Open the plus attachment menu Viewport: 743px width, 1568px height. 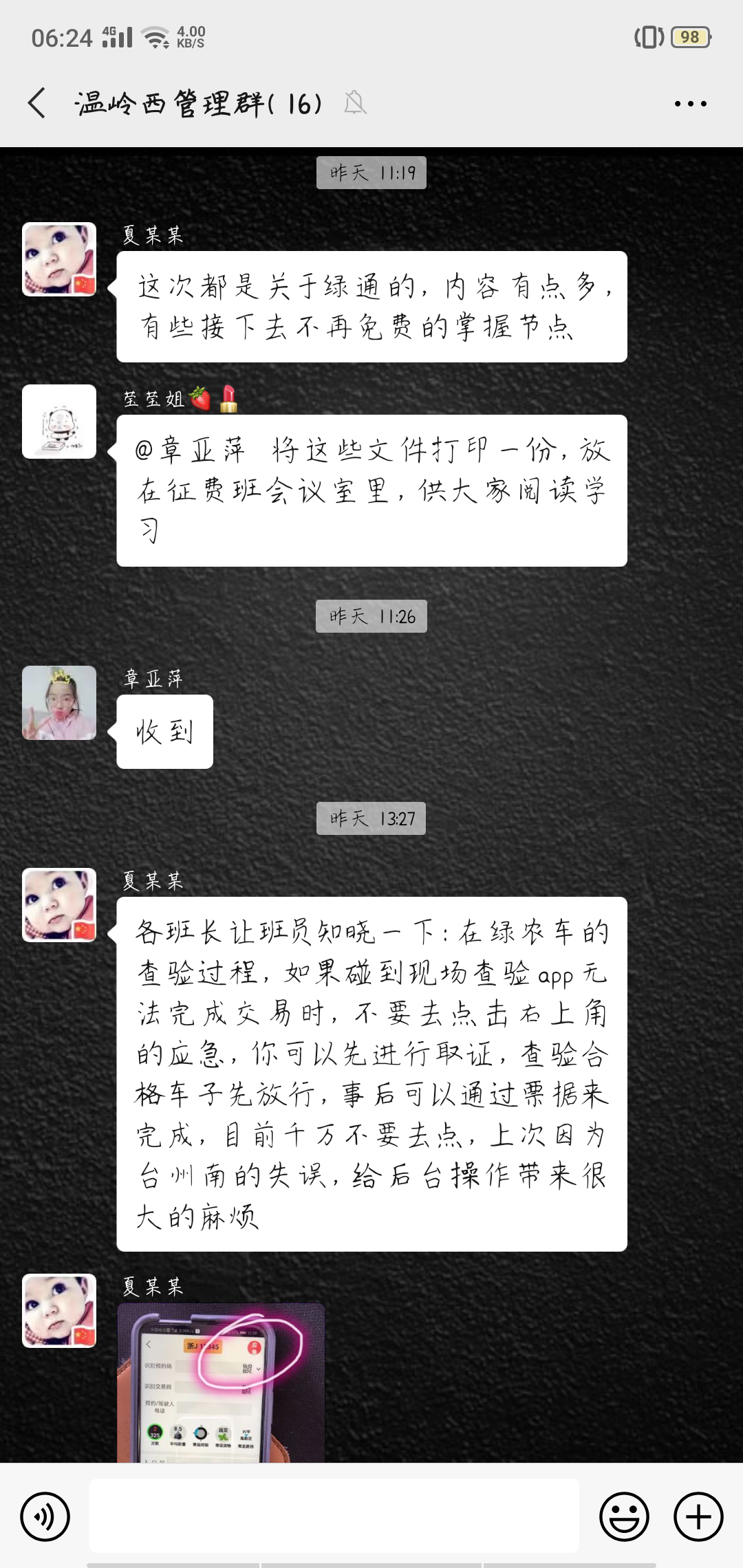pos(698,1516)
